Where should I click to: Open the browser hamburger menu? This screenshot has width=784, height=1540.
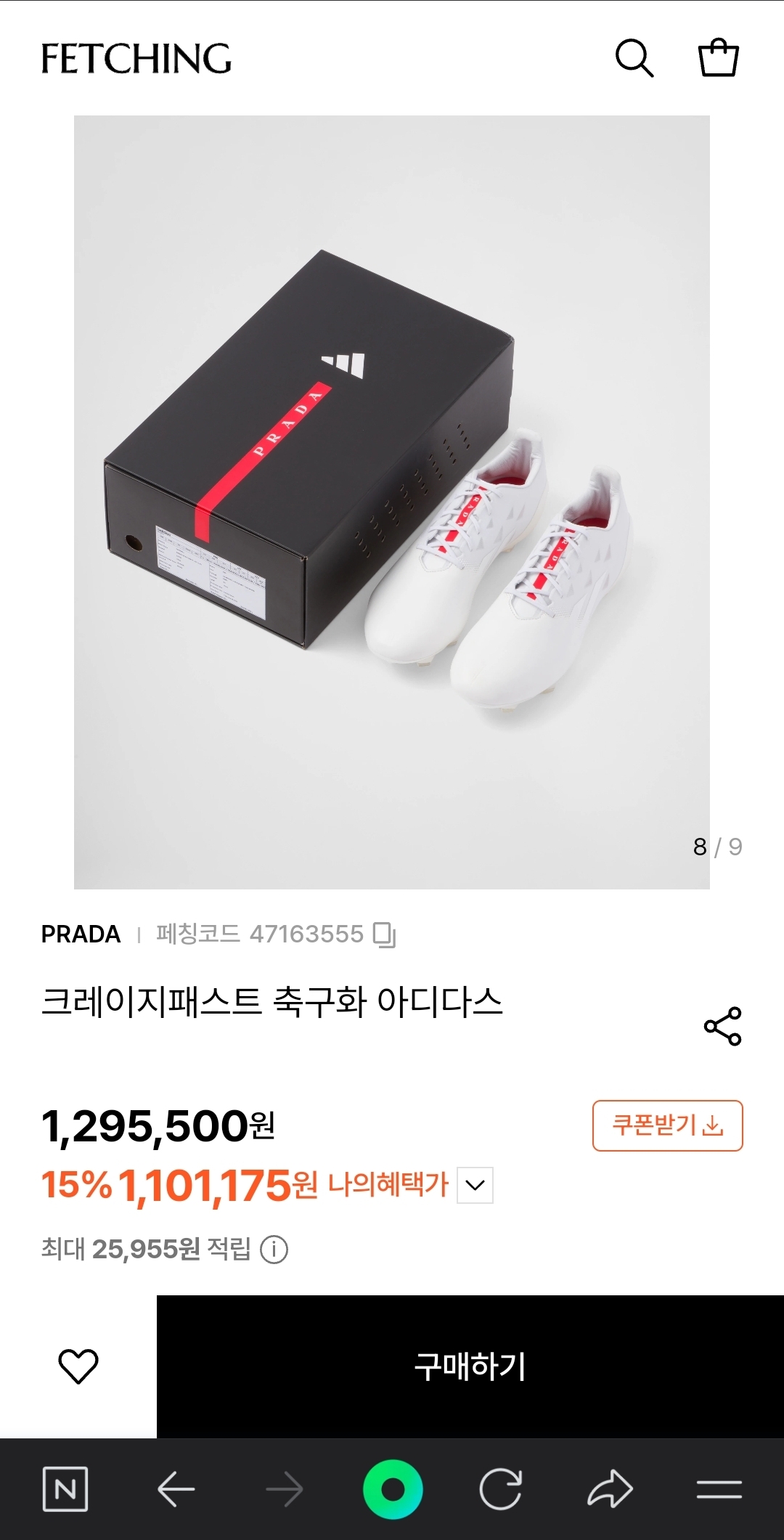tap(719, 1489)
